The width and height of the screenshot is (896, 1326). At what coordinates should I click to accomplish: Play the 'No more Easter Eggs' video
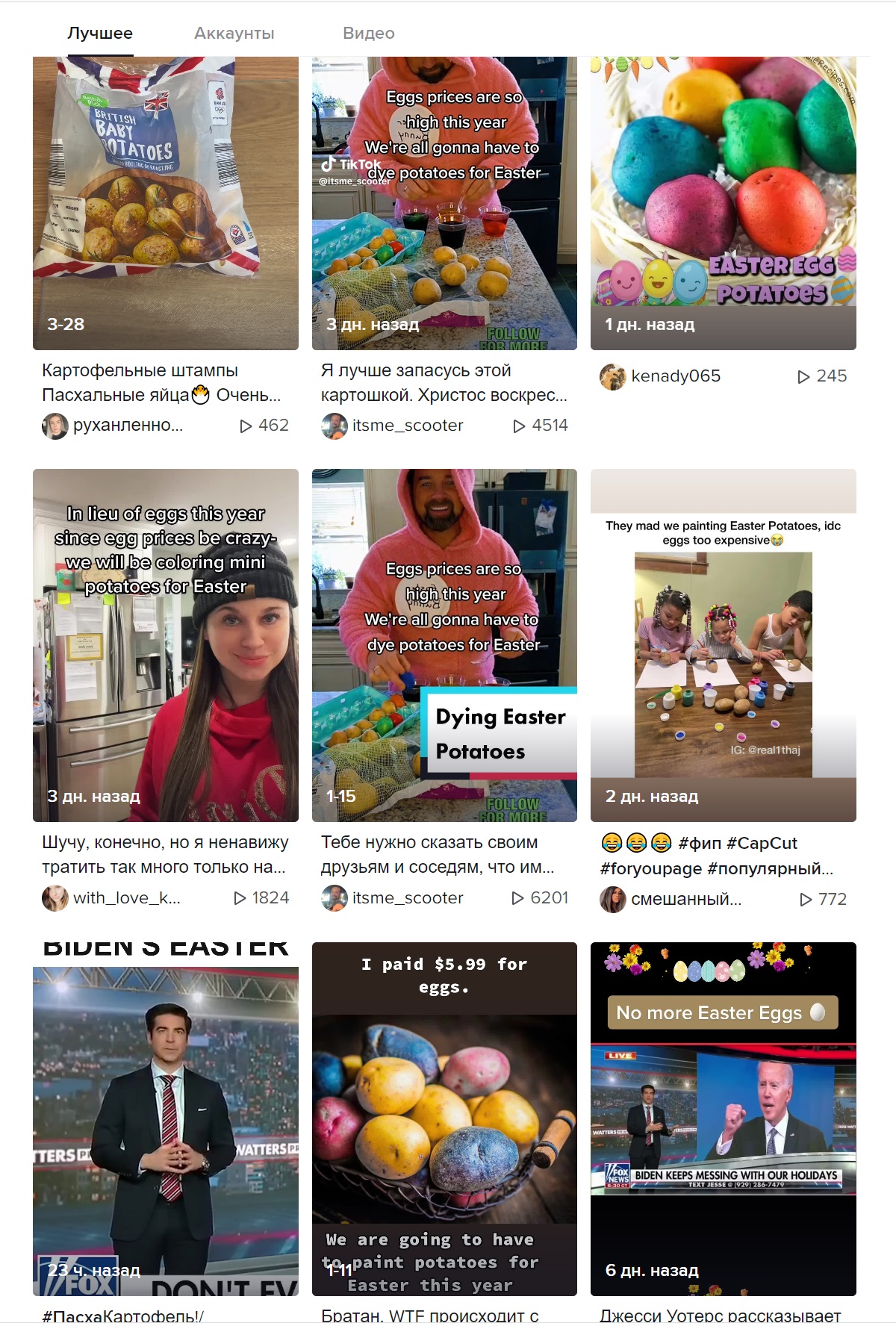[723, 1118]
